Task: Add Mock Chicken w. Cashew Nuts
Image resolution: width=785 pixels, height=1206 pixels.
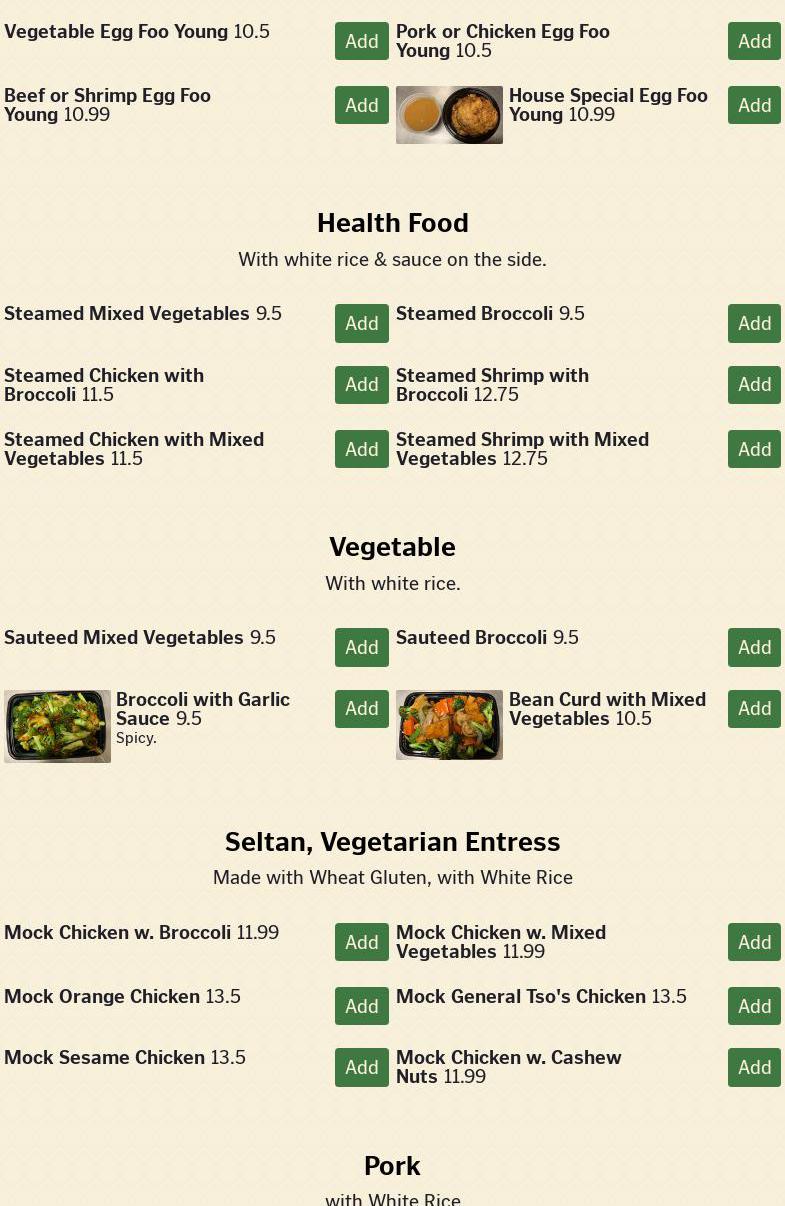Action: click(754, 1067)
